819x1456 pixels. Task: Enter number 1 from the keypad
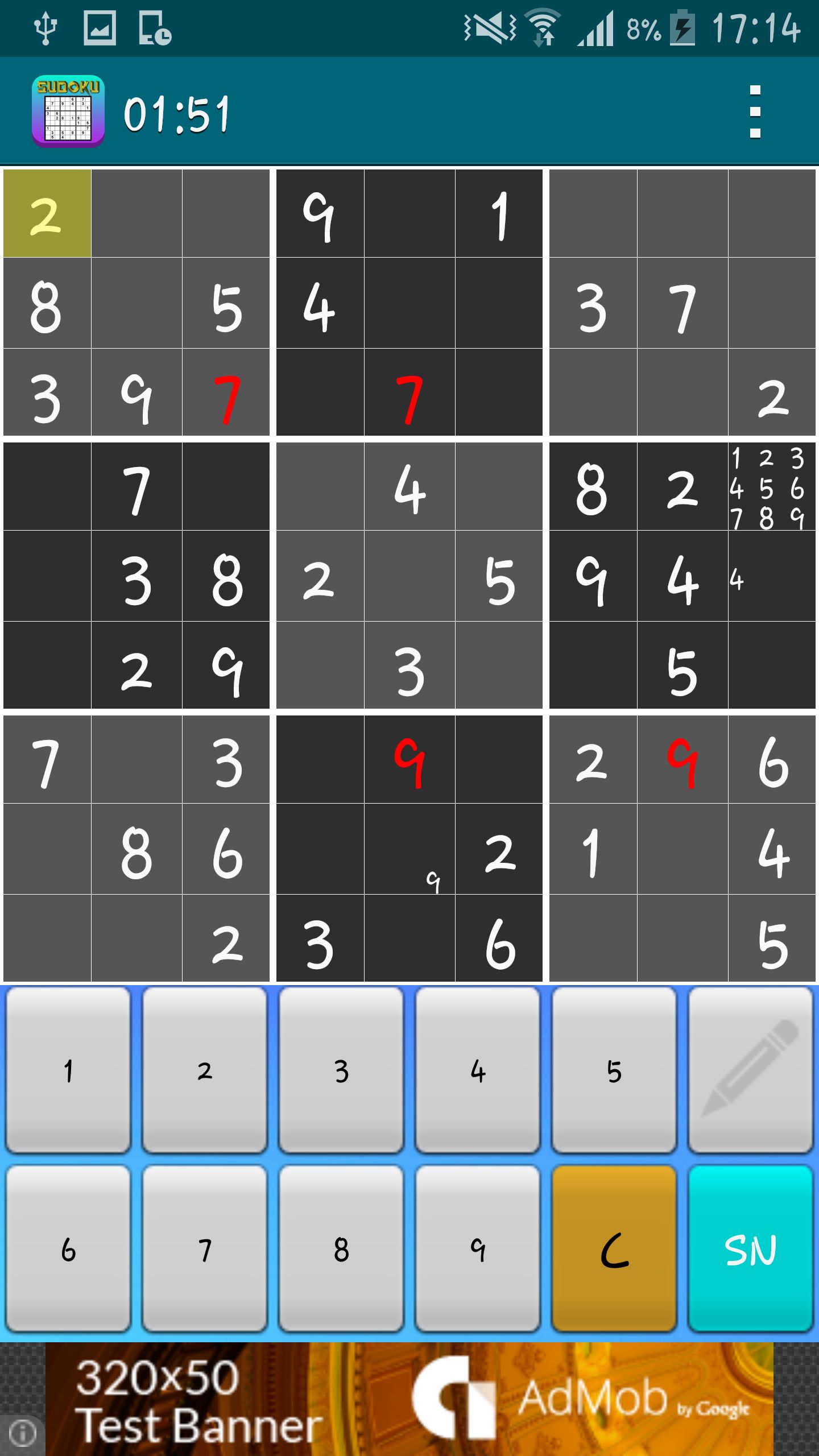coord(68,1071)
